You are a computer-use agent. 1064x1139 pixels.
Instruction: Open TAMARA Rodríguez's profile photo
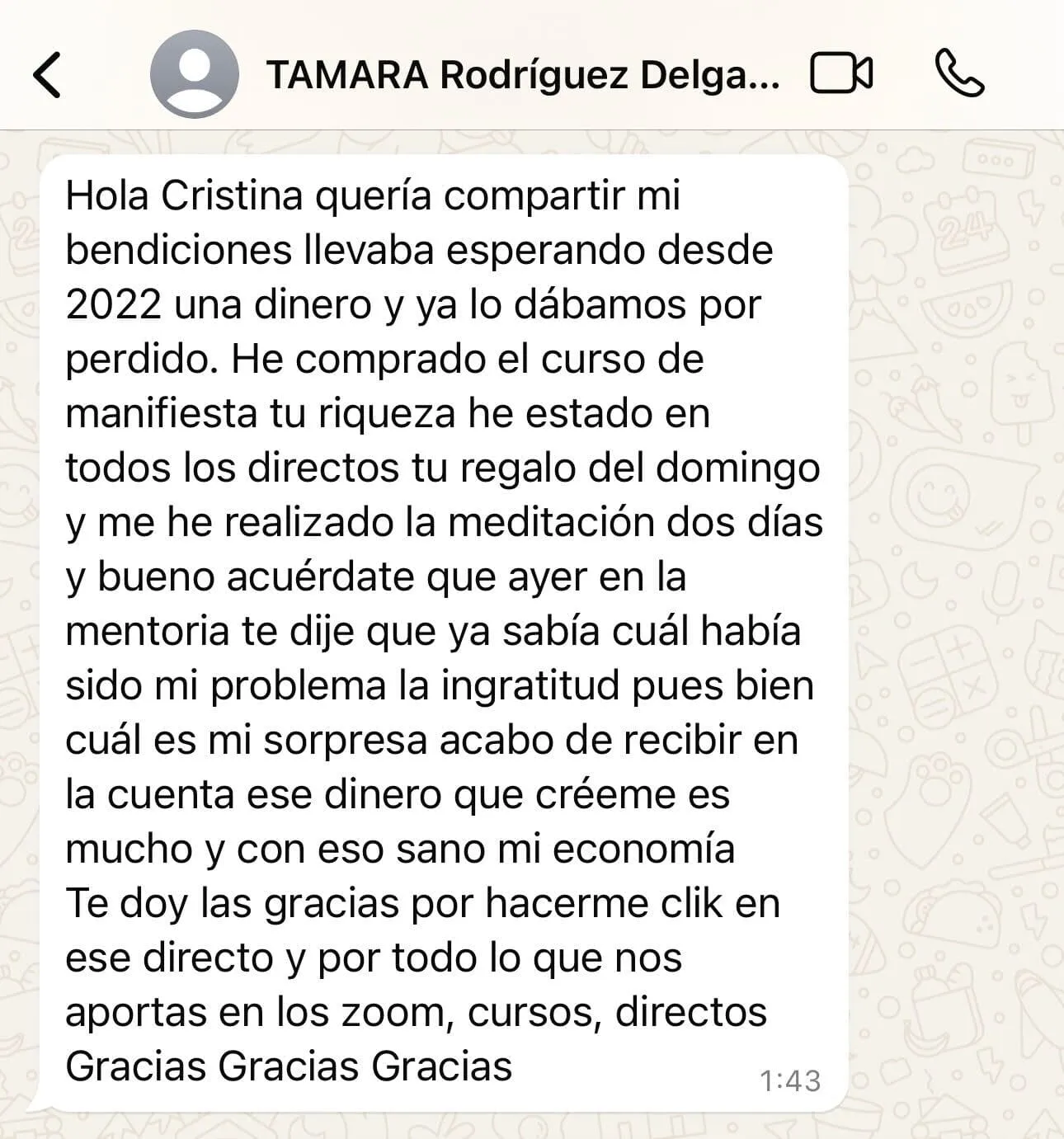click(194, 74)
